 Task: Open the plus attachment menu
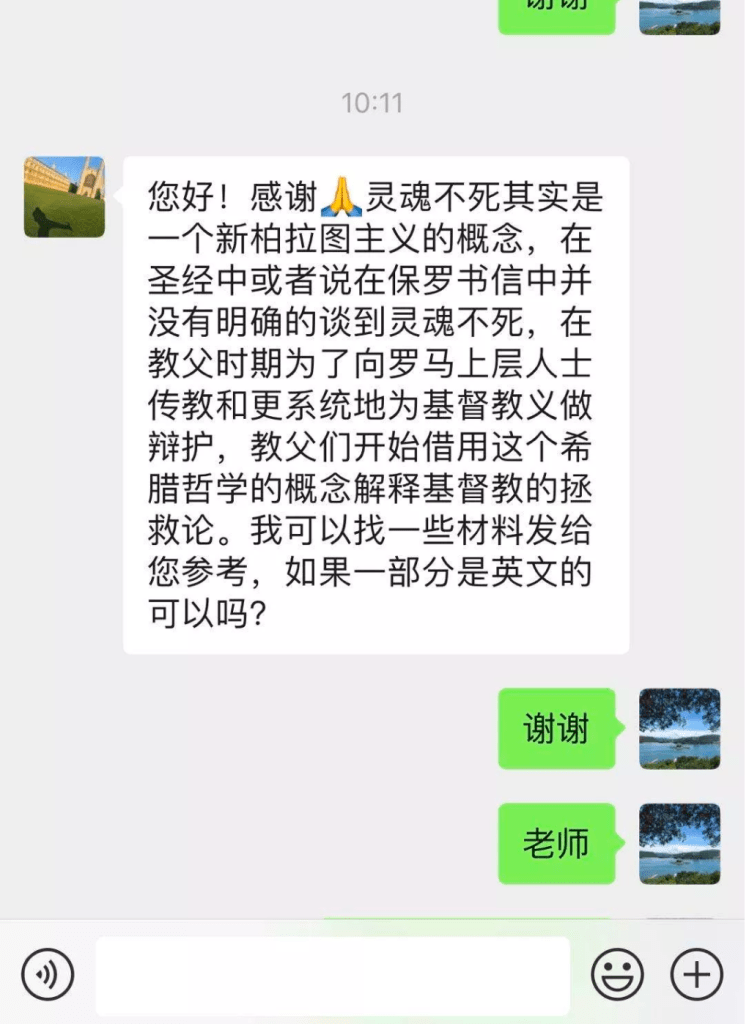coord(696,975)
